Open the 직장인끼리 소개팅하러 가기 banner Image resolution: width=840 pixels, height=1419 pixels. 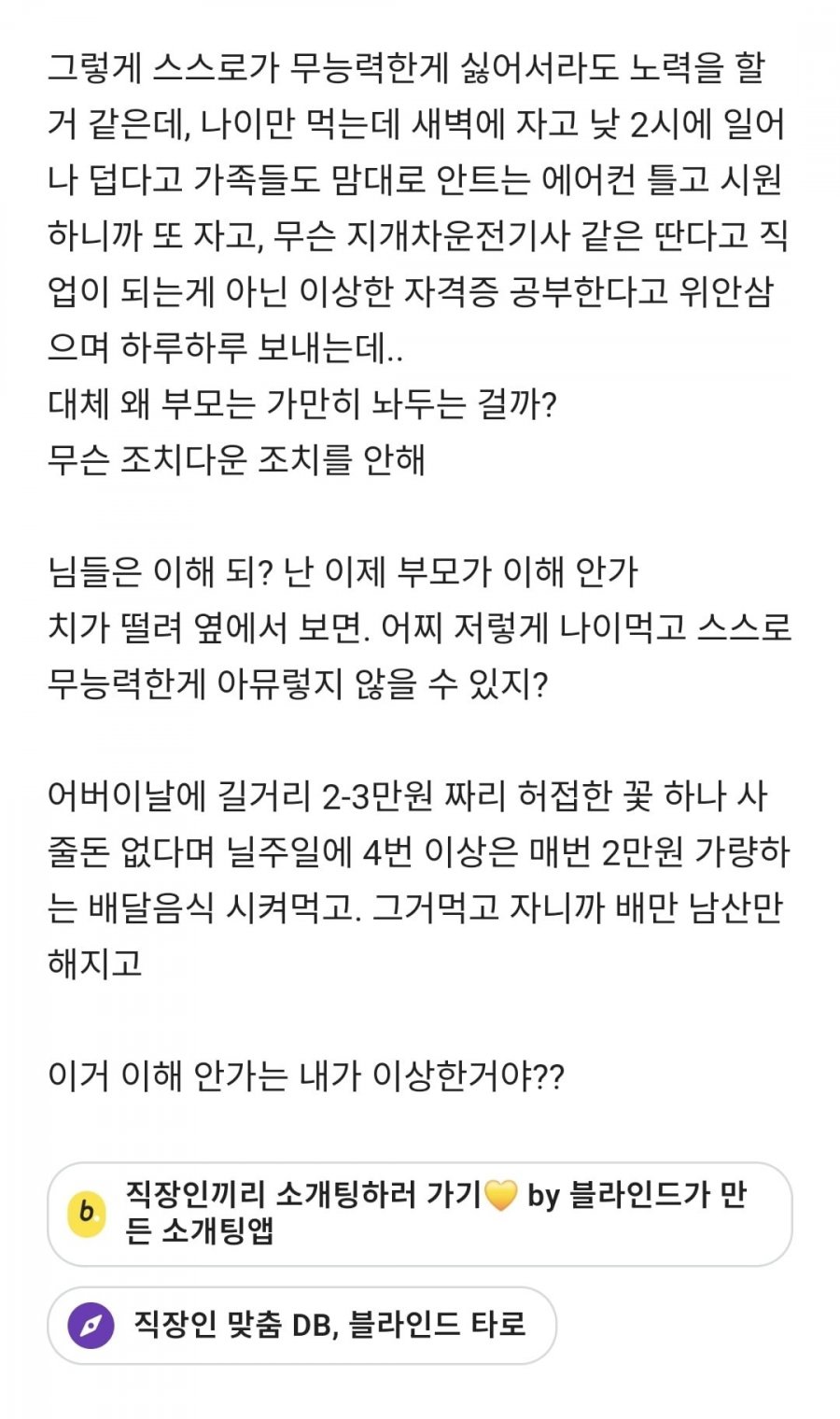pos(419,1214)
